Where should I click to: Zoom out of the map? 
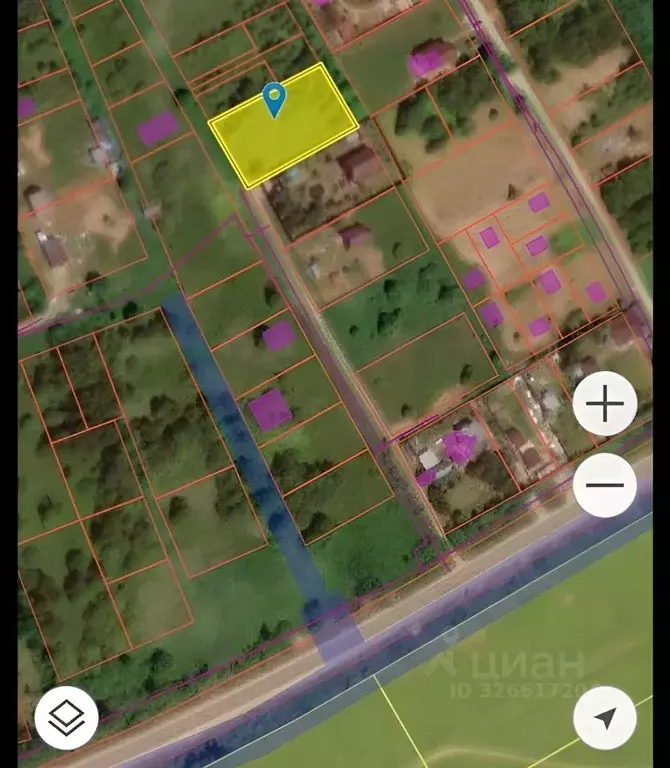pyautogui.click(x=605, y=485)
